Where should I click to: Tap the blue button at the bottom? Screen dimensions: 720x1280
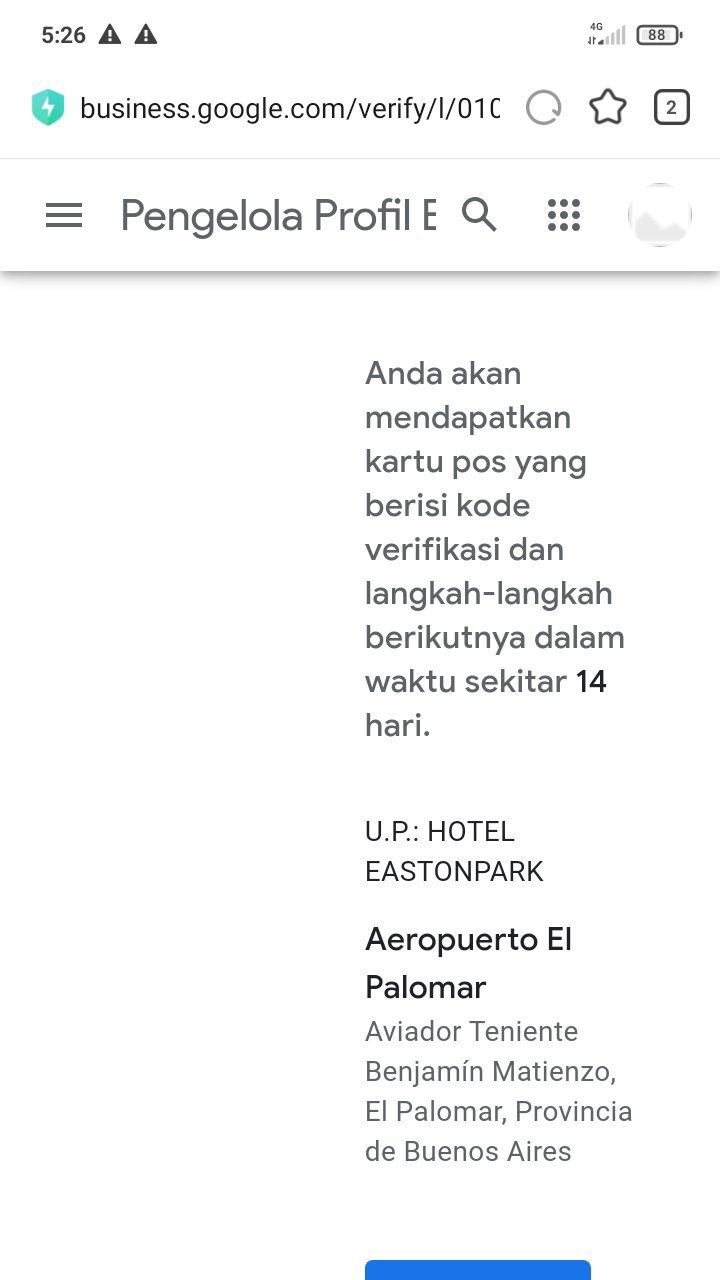(x=478, y=1270)
